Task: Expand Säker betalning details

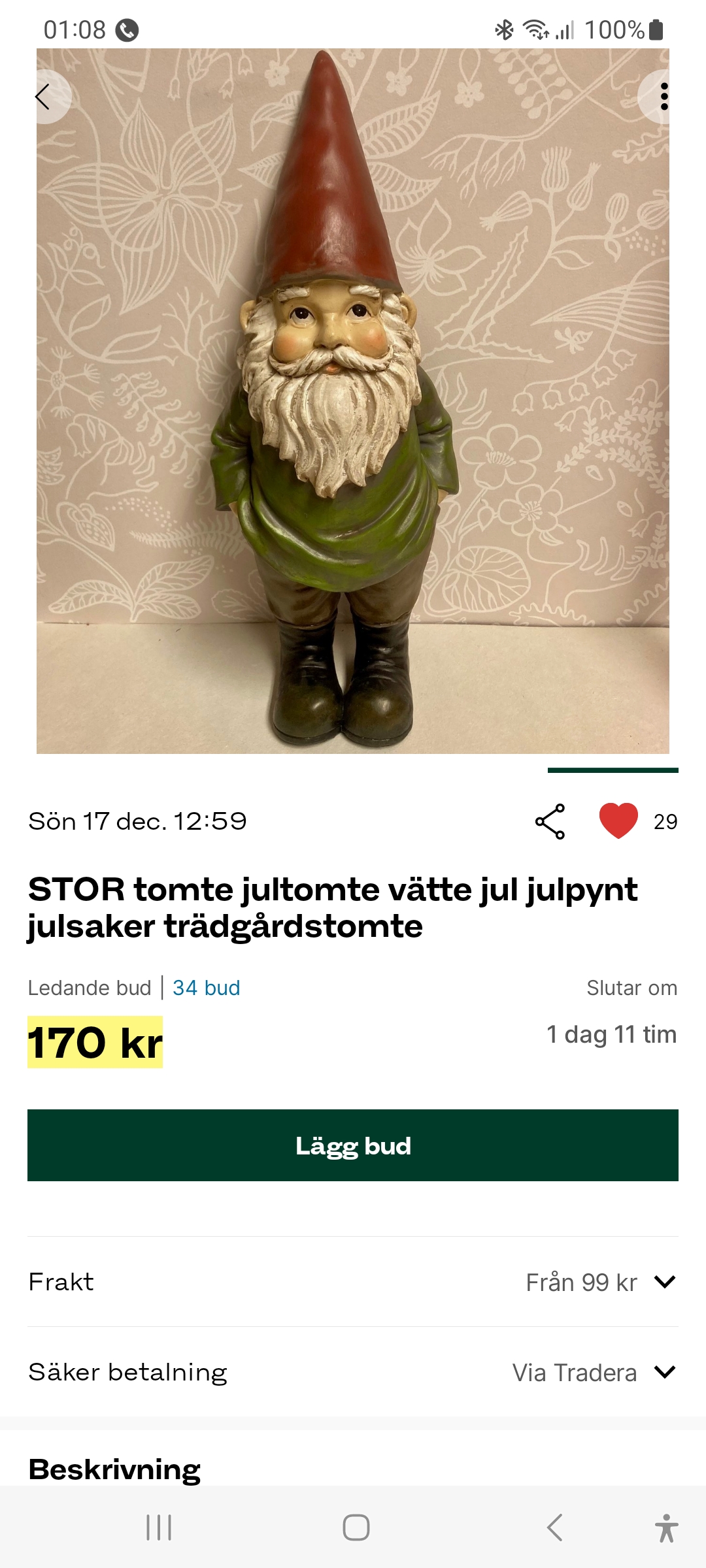Action: click(x=664, y=1372)
